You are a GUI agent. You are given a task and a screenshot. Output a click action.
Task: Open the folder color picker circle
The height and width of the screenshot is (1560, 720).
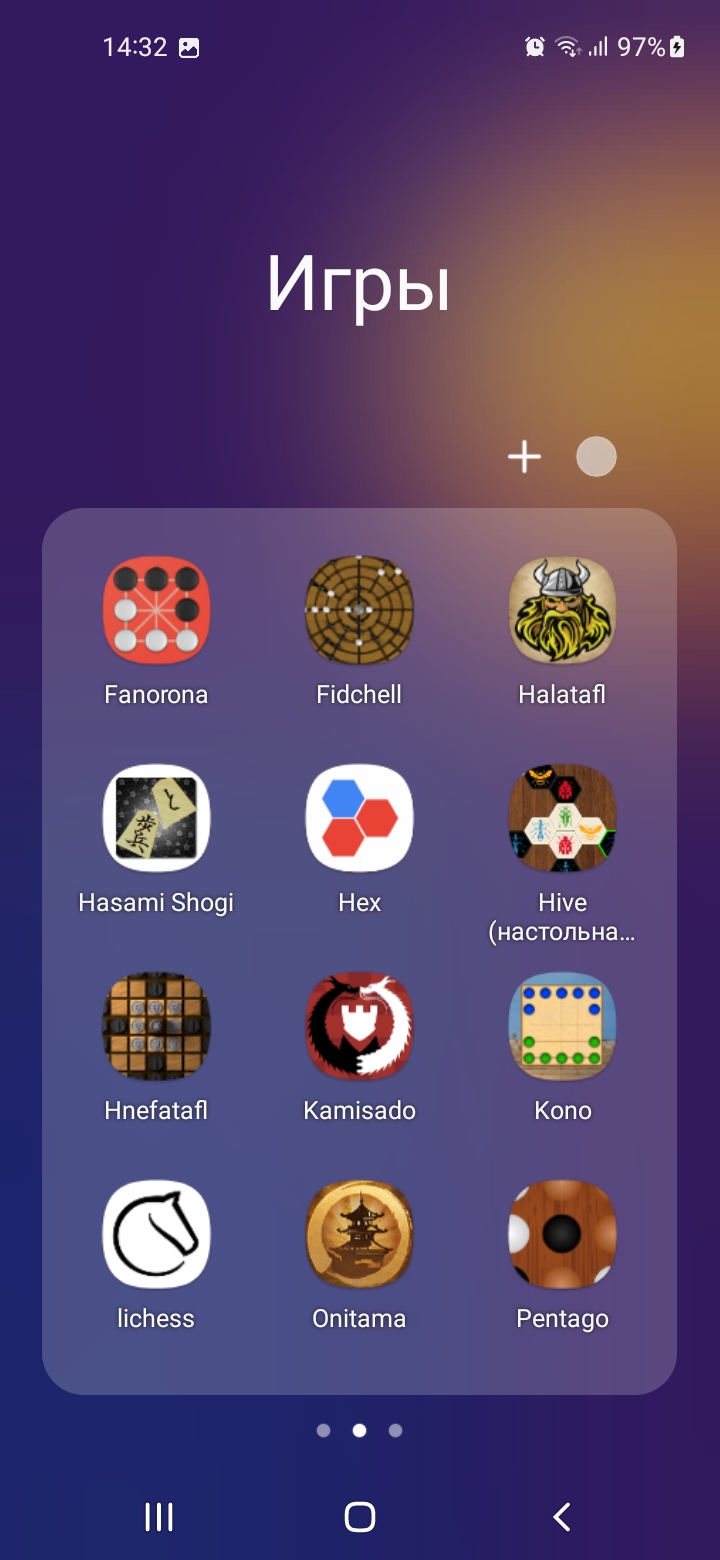coord(596,457)
